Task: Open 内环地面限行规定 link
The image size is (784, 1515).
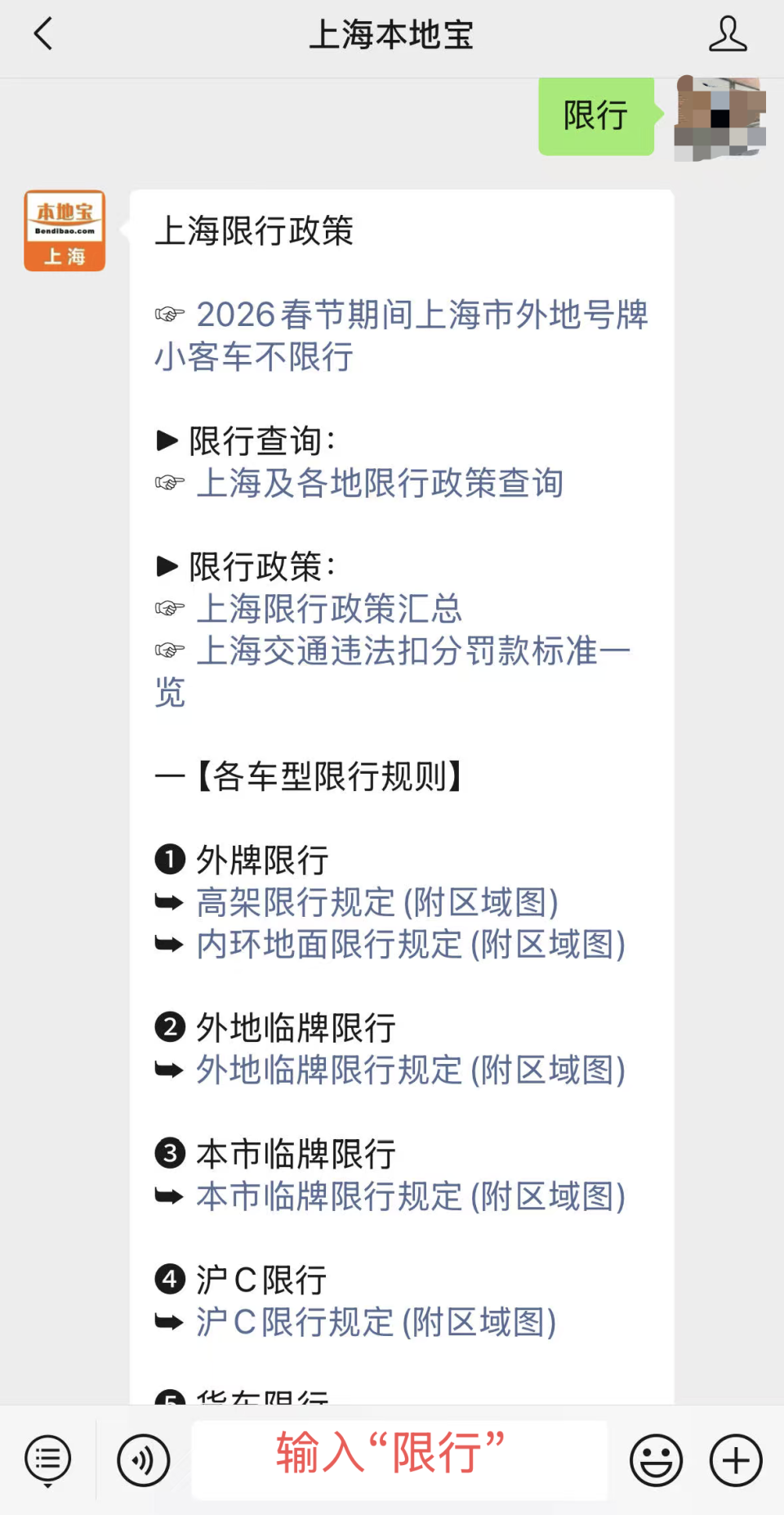Action: (410, 945)
